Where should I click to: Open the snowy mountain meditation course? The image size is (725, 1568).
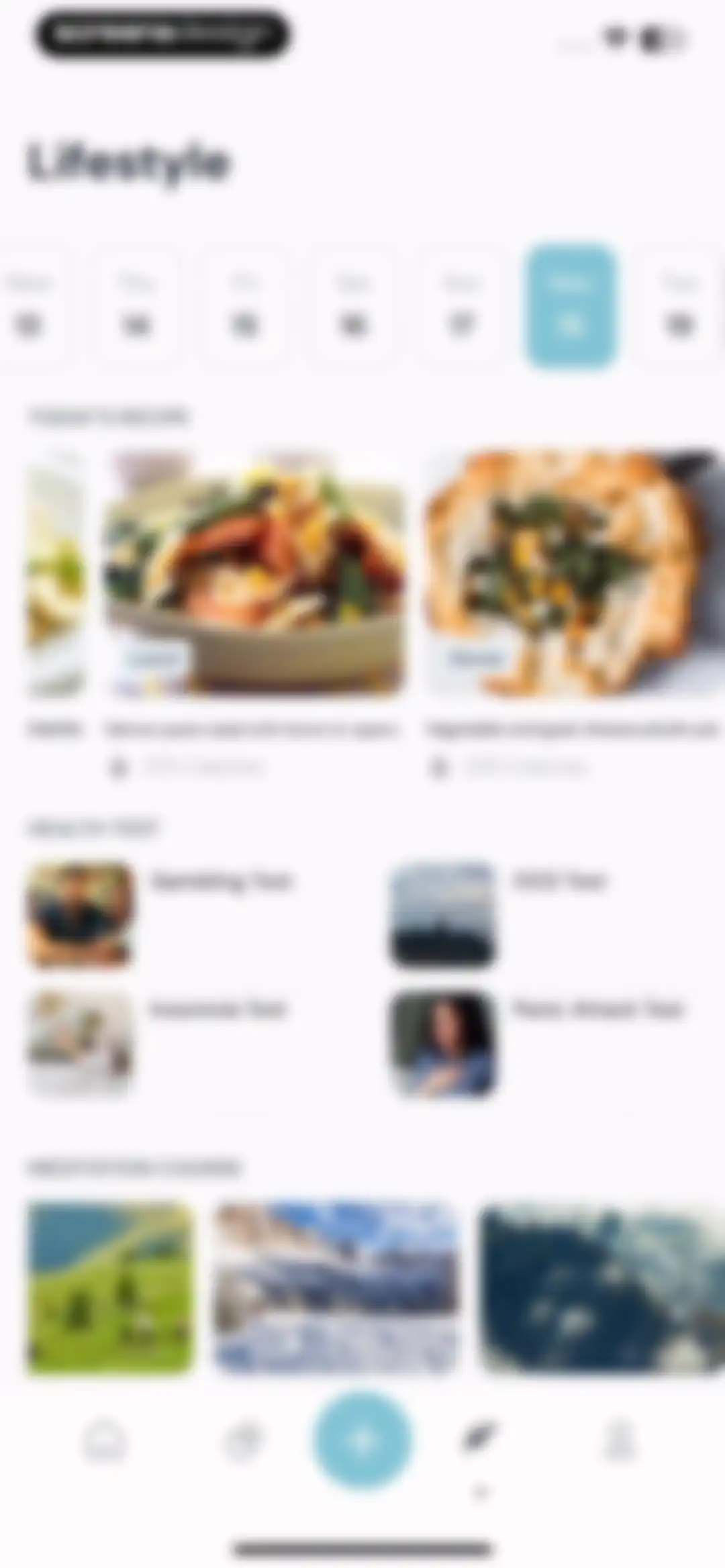336,1288
